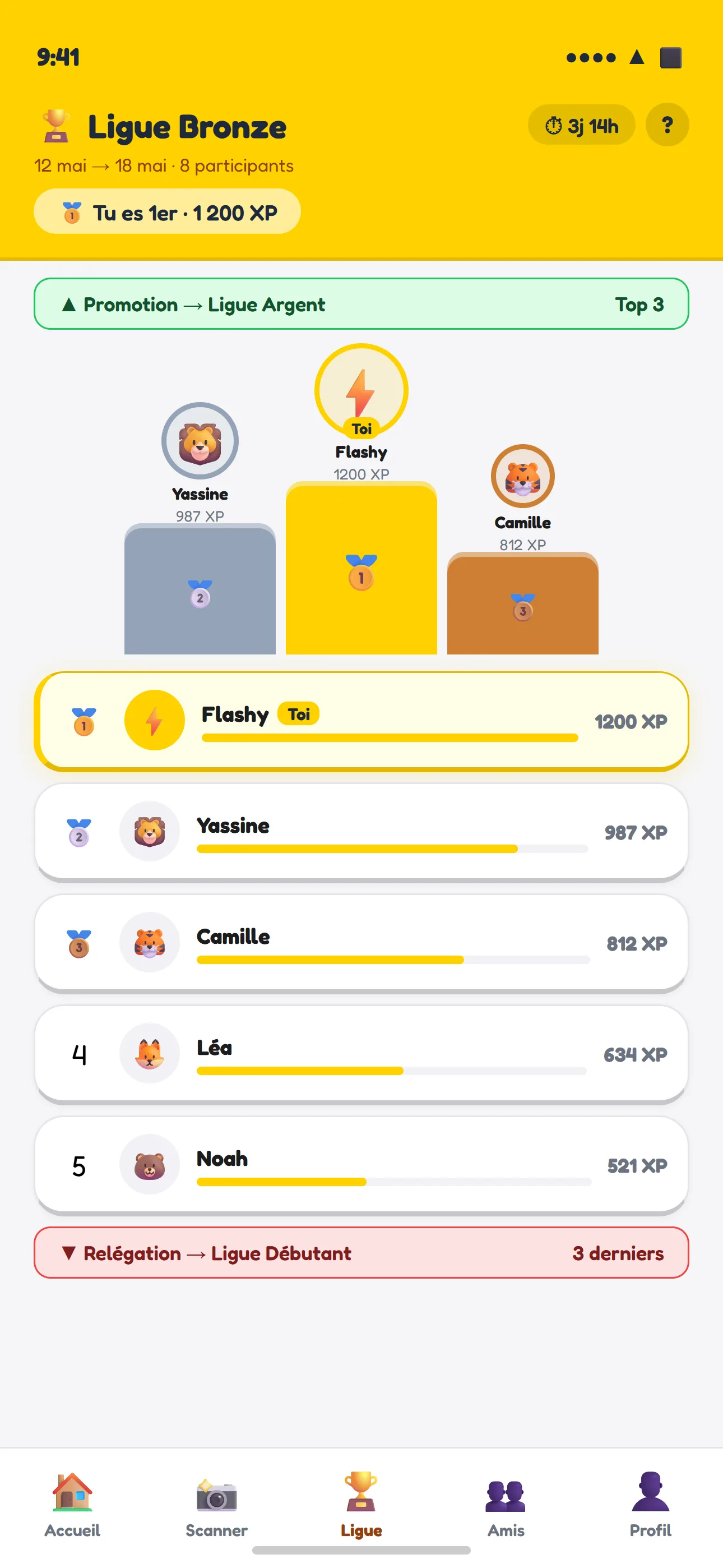Screen dimensions: 723x1568
Task: View Noah's leaderboard entry
Action: pyautogui.click(x=361, y=1164)
